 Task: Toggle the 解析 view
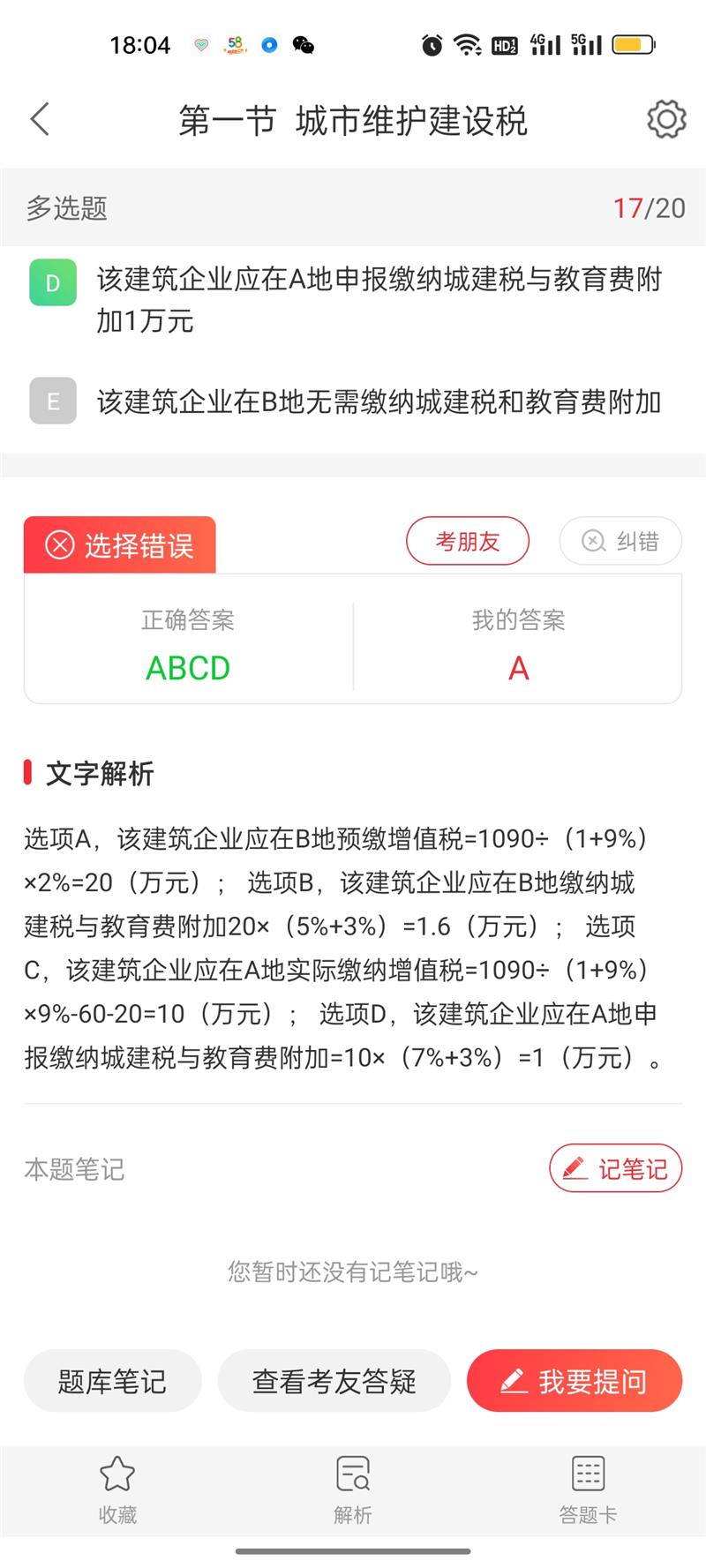pyautogui.click(x=353, y=1489)
